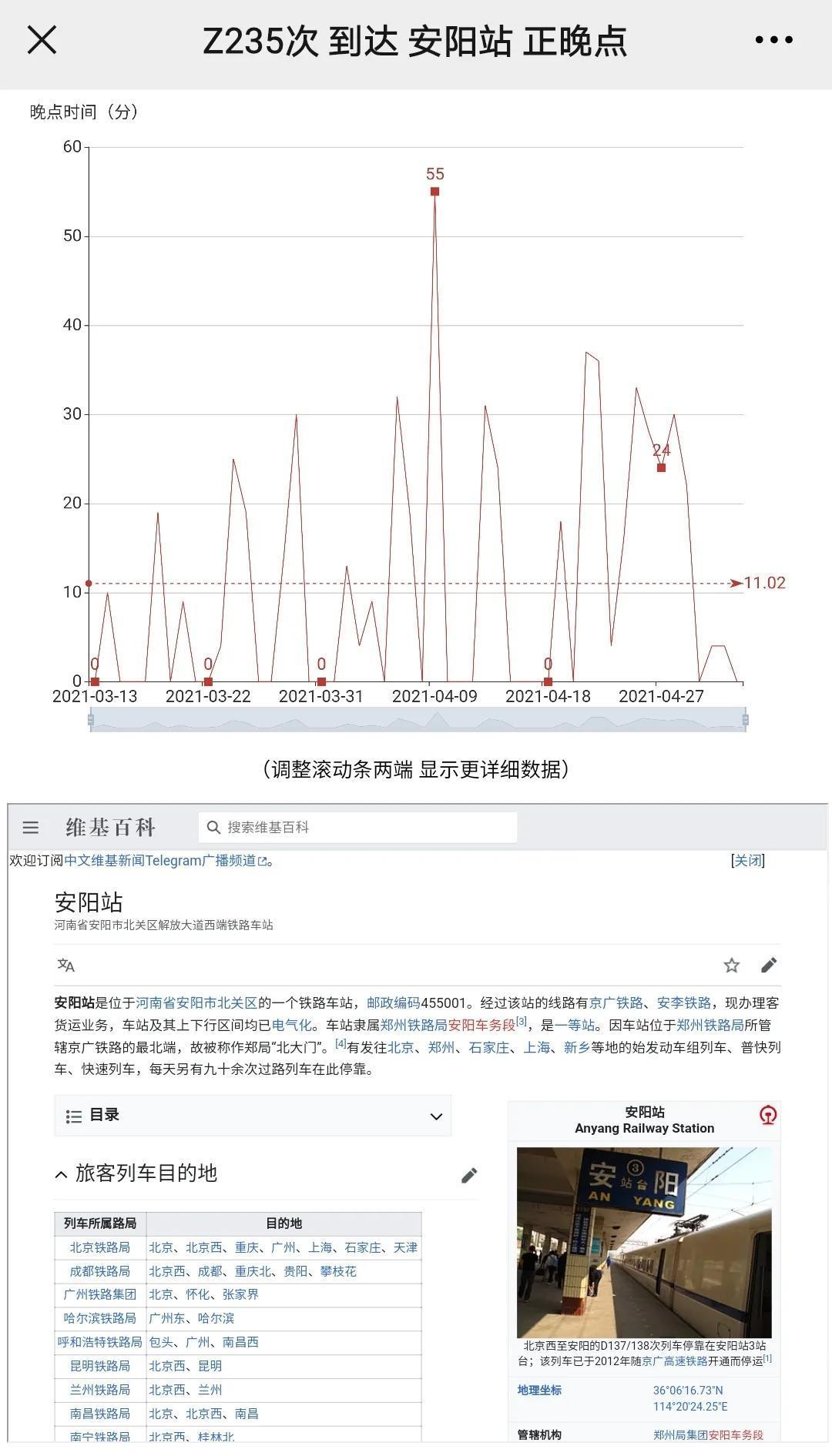Tap the 55-minute peak data point
The image size is (832, 1456).
[434, 192]
